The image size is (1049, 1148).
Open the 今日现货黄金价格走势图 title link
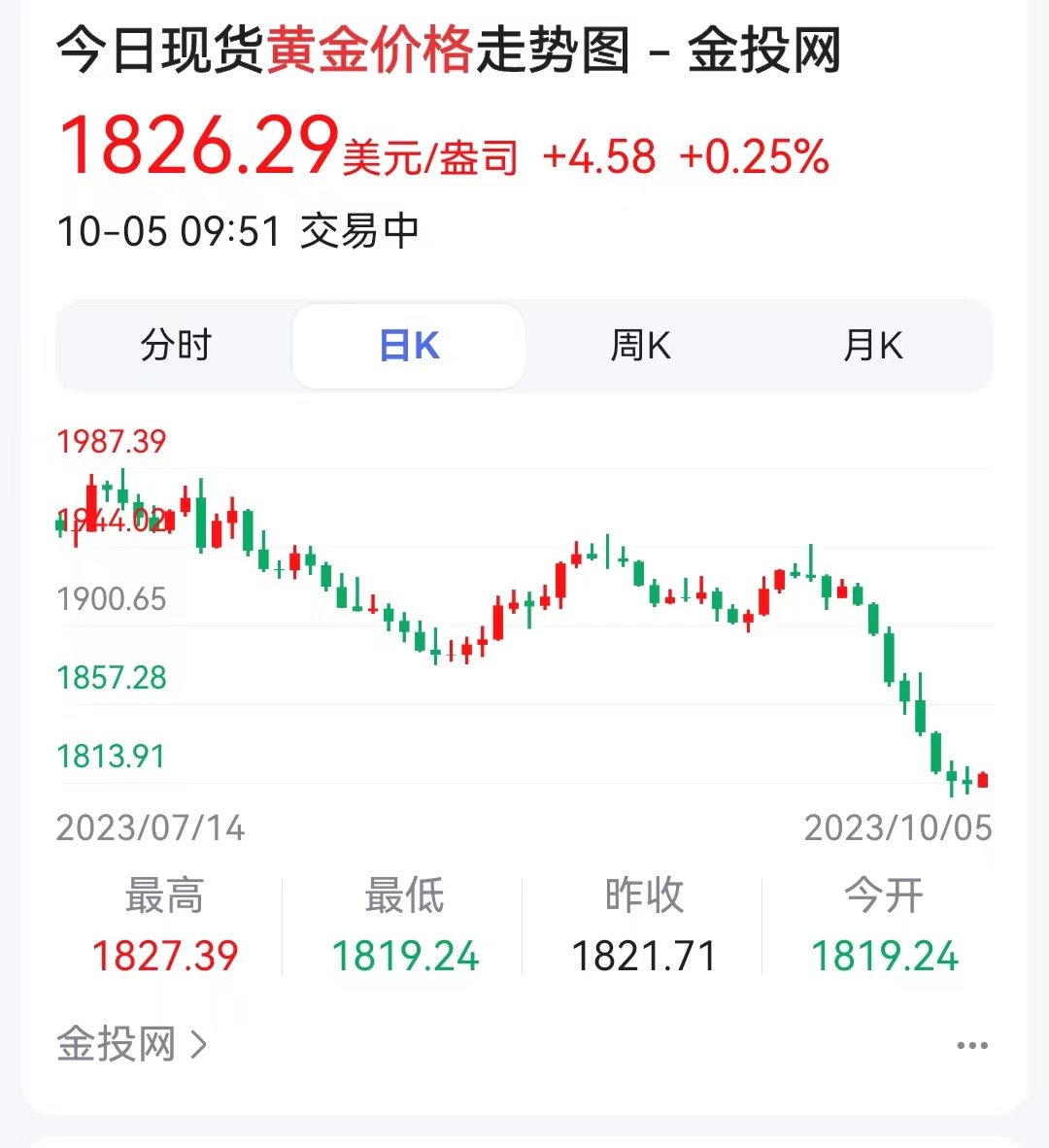click(448, 51)
